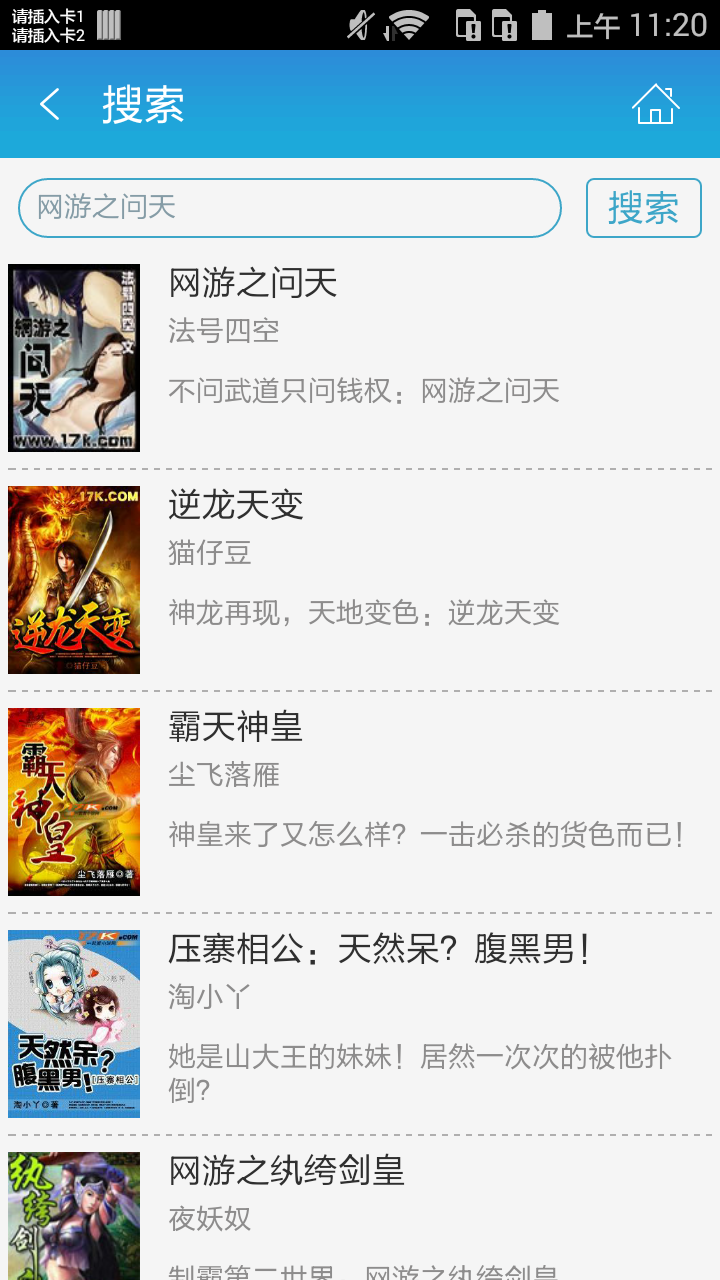
Task: Open the home page icon
Action: 655,104
